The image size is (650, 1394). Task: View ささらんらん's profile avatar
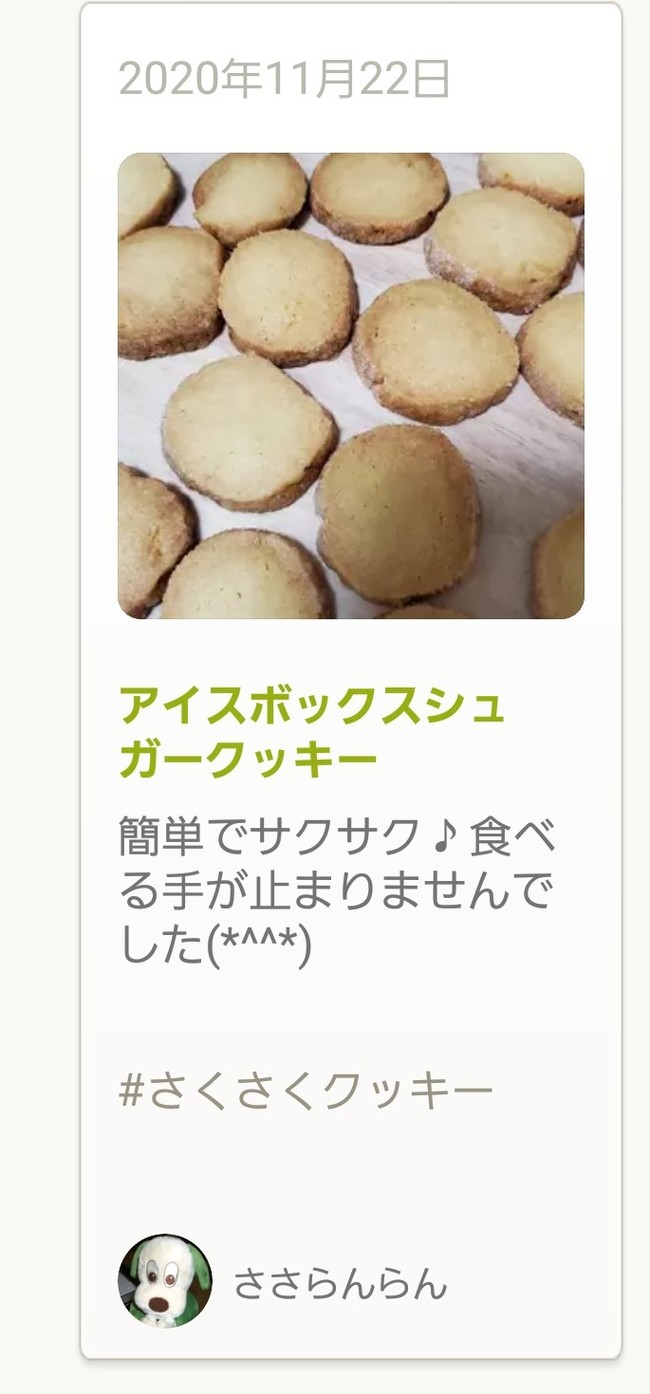click(165, 1280)
